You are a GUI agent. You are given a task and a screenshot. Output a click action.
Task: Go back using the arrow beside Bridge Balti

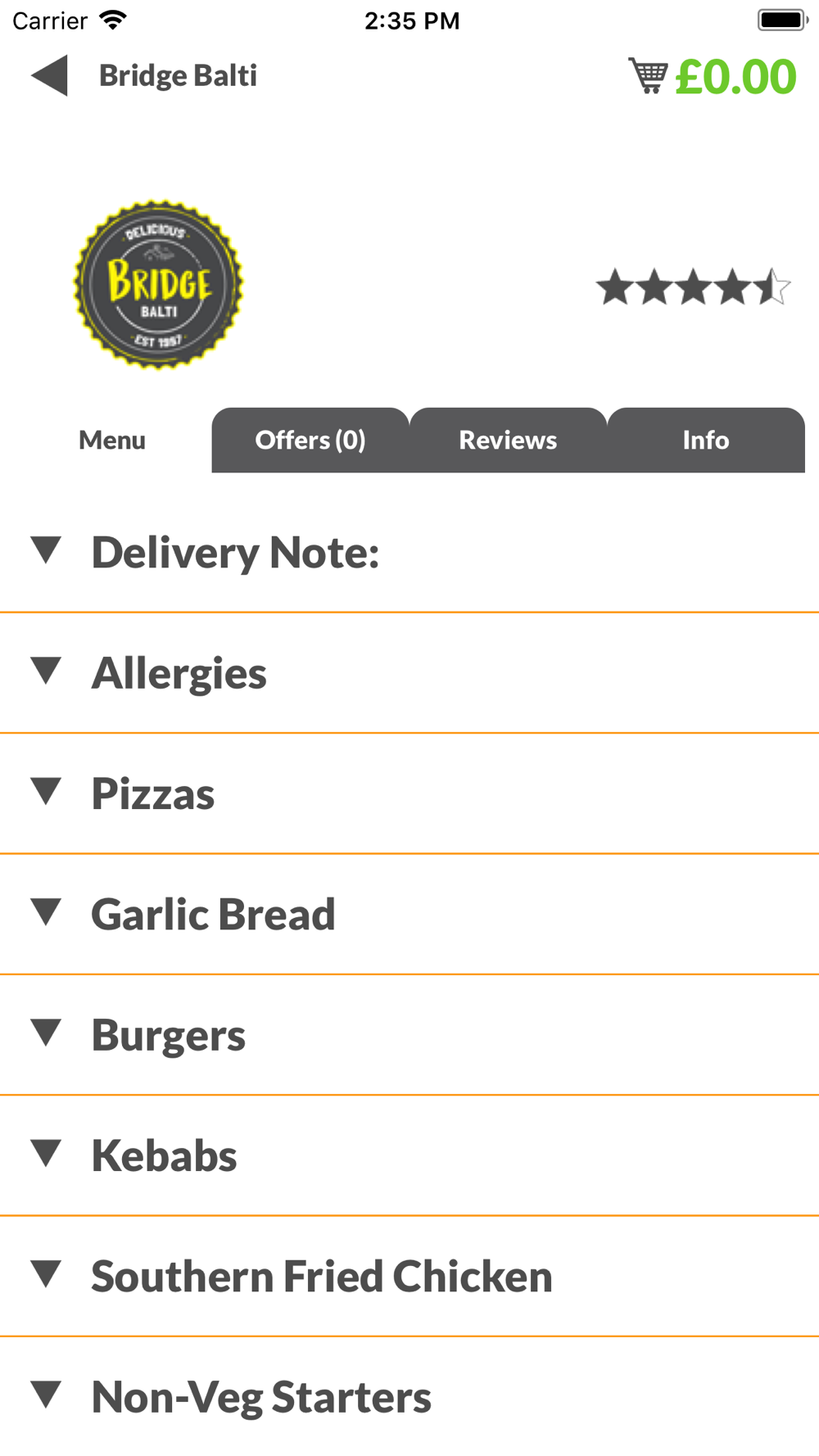tap(49, 76)
